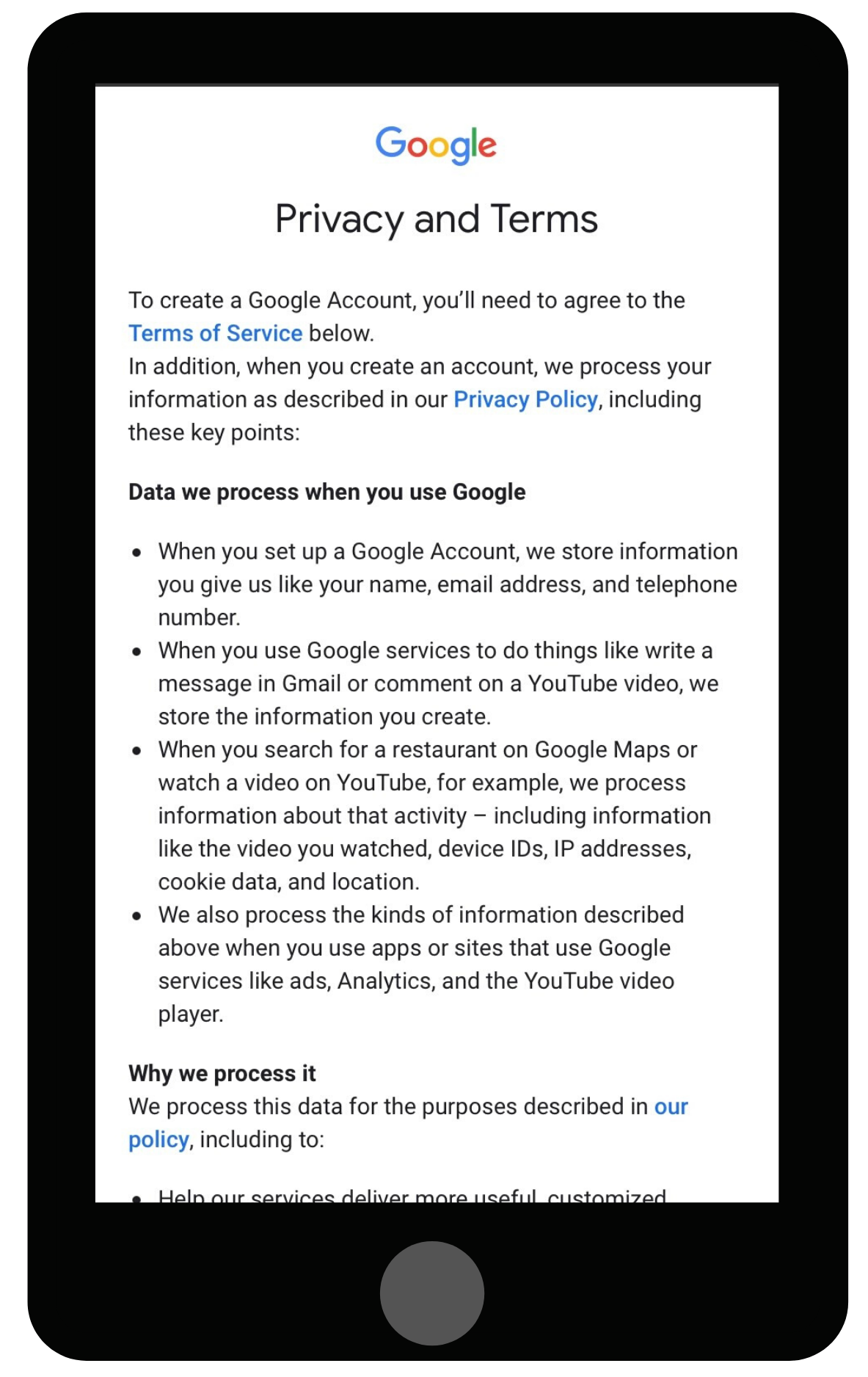Follow the 'our policy' link

click(x=670, y=1106)
